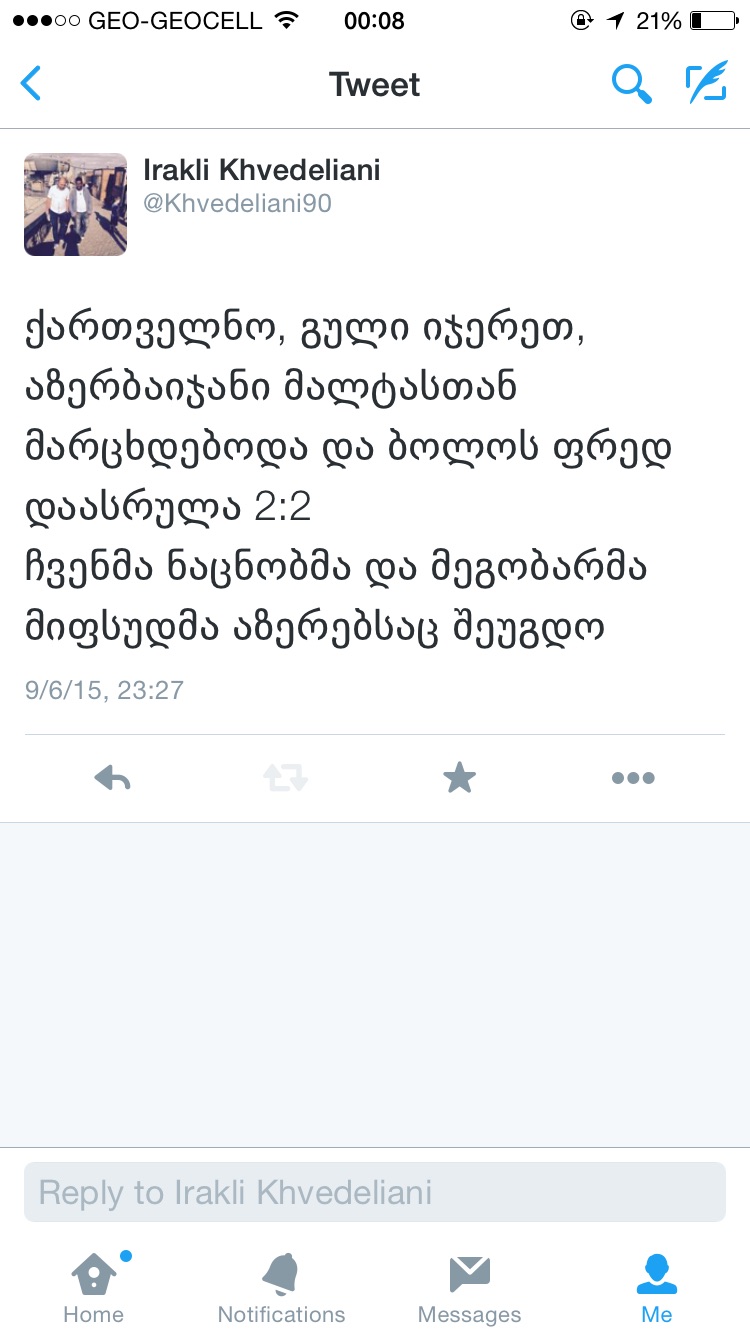The width and height of the screenshot is (750, 1334).
Task: Switch to the Home tab
Action: pos(94,1288)
